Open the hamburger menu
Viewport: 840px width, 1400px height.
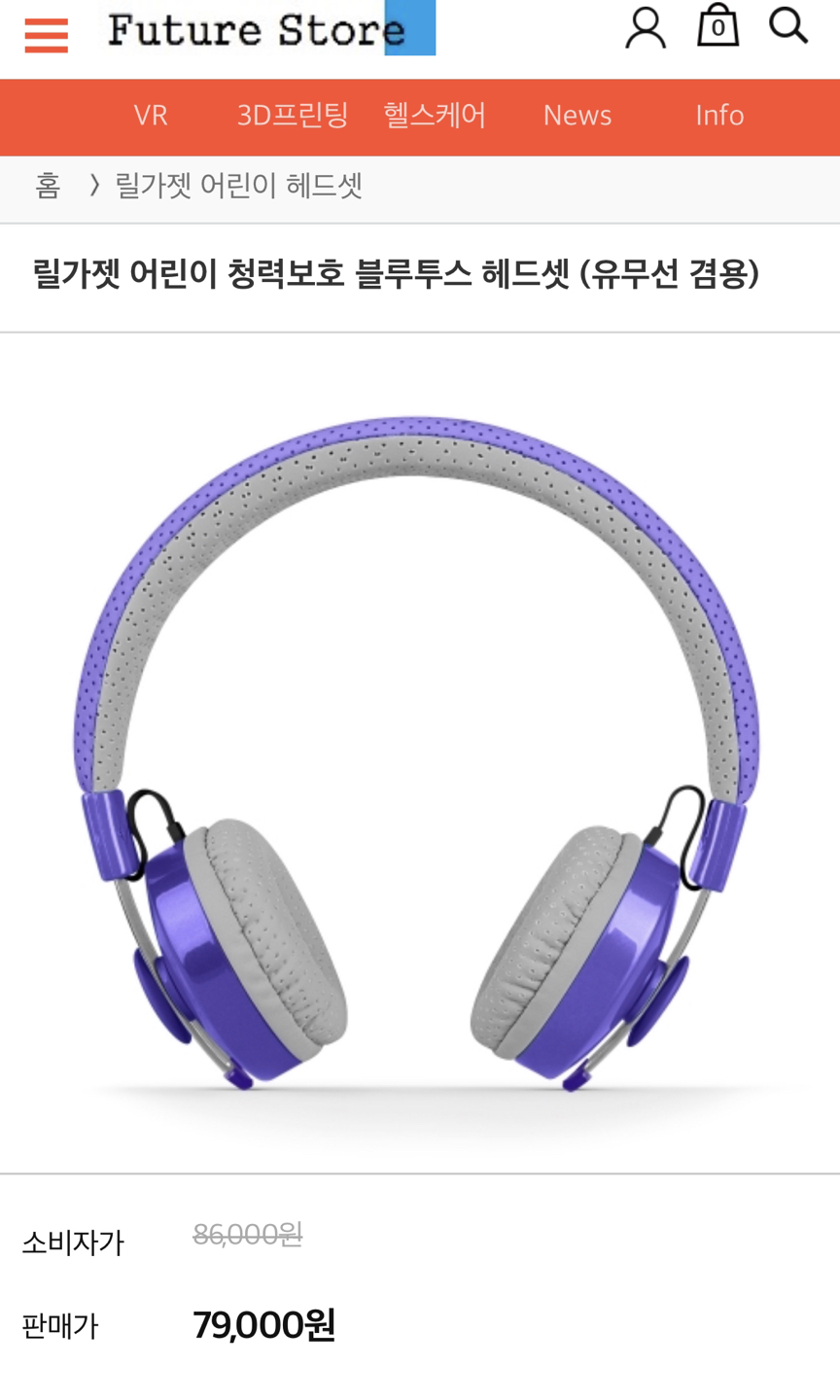click(x=46, y=35)
